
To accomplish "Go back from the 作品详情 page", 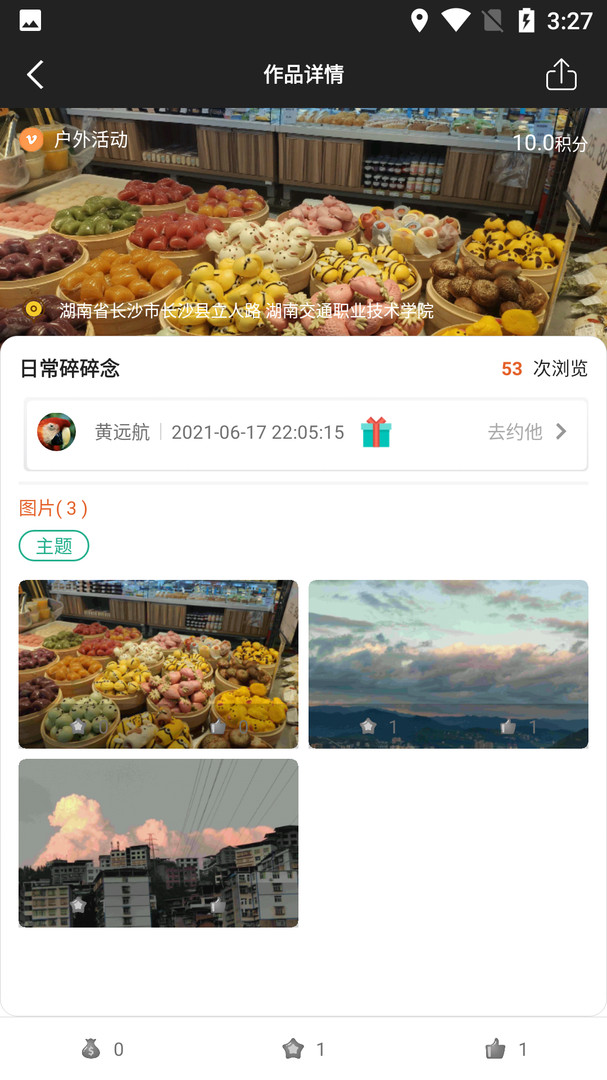I will coord(35,75).
